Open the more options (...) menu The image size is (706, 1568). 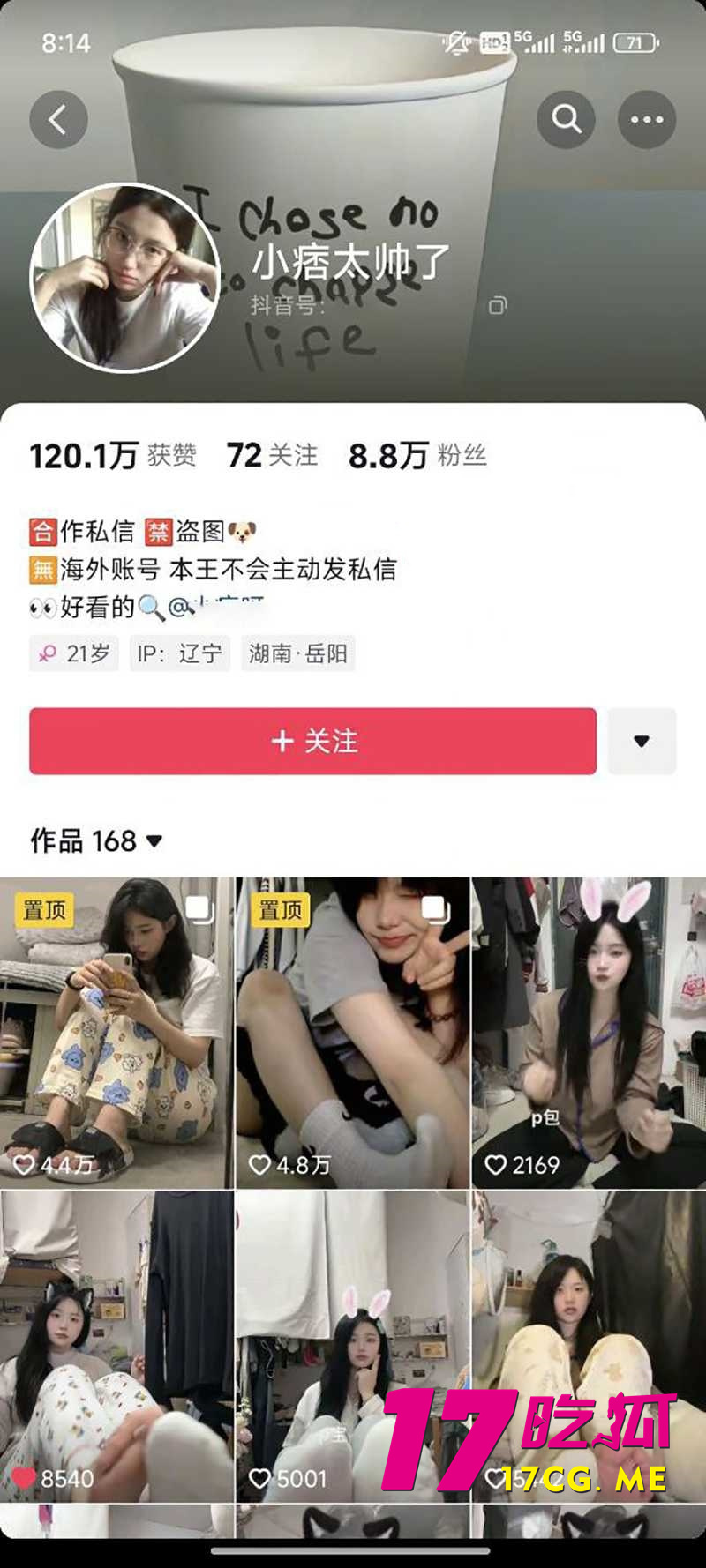click(x=649, y=119)
